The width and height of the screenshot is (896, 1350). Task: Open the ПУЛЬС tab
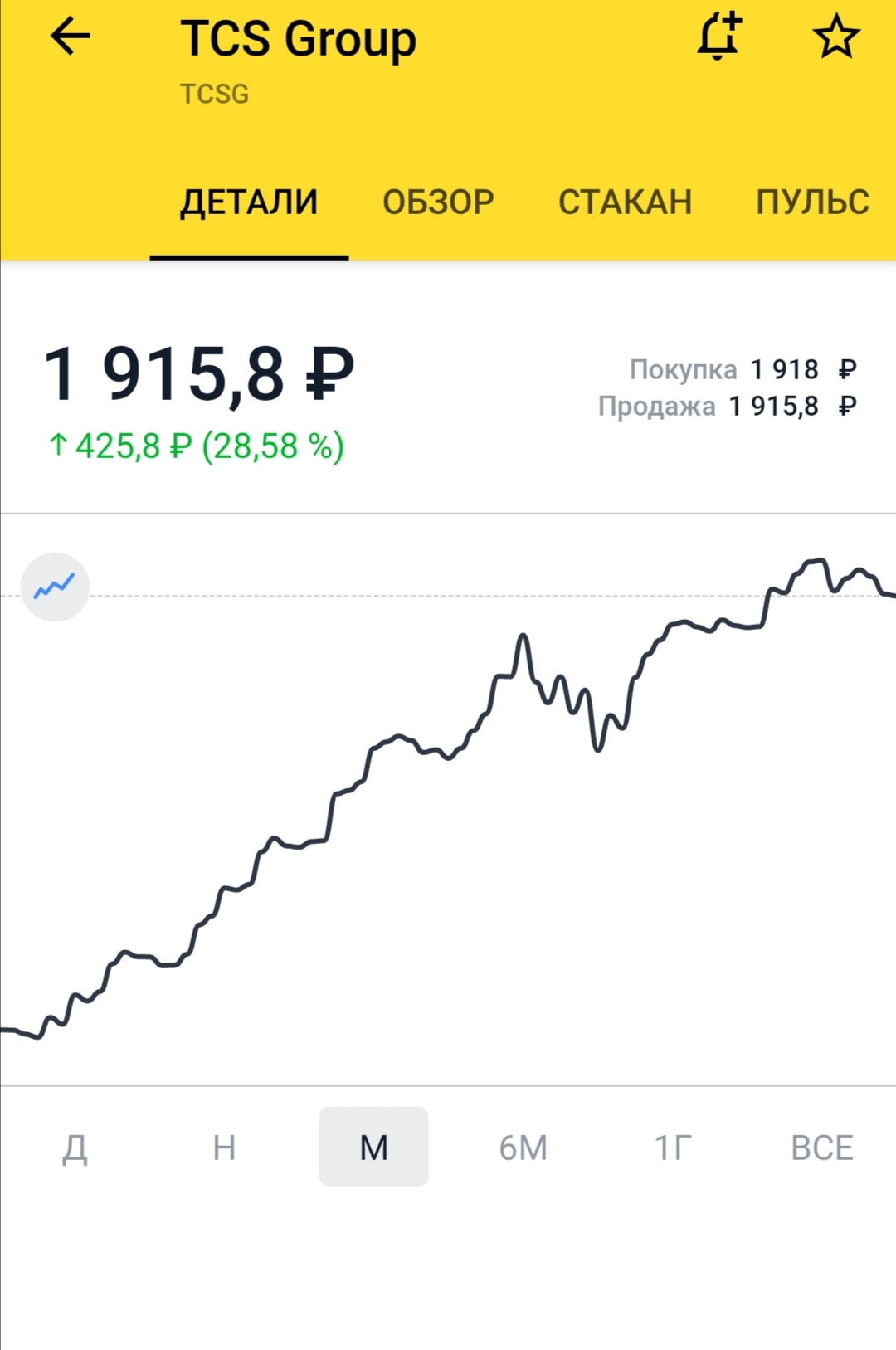812,202
